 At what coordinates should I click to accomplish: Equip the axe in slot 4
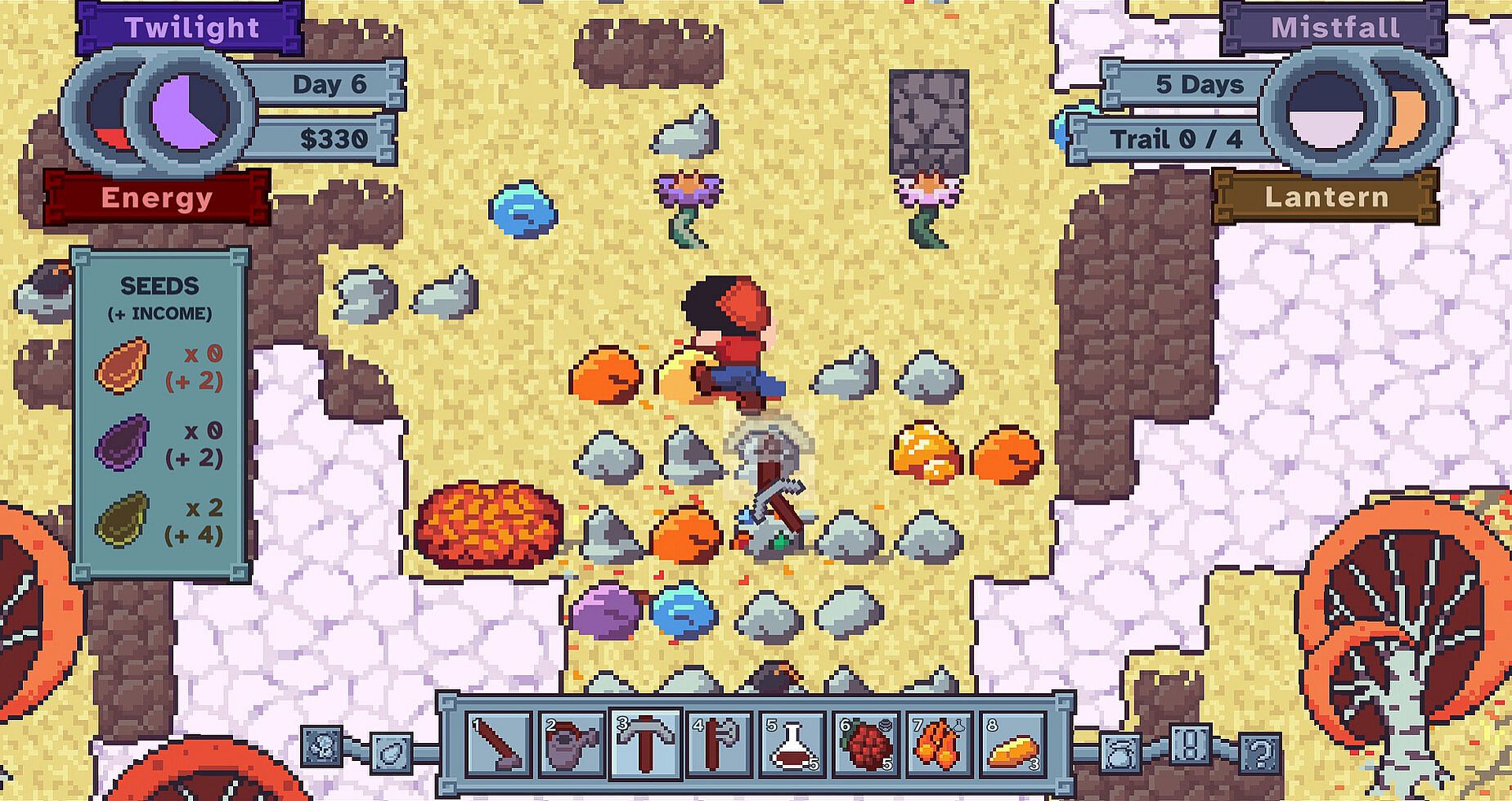(x=718, y=744)
